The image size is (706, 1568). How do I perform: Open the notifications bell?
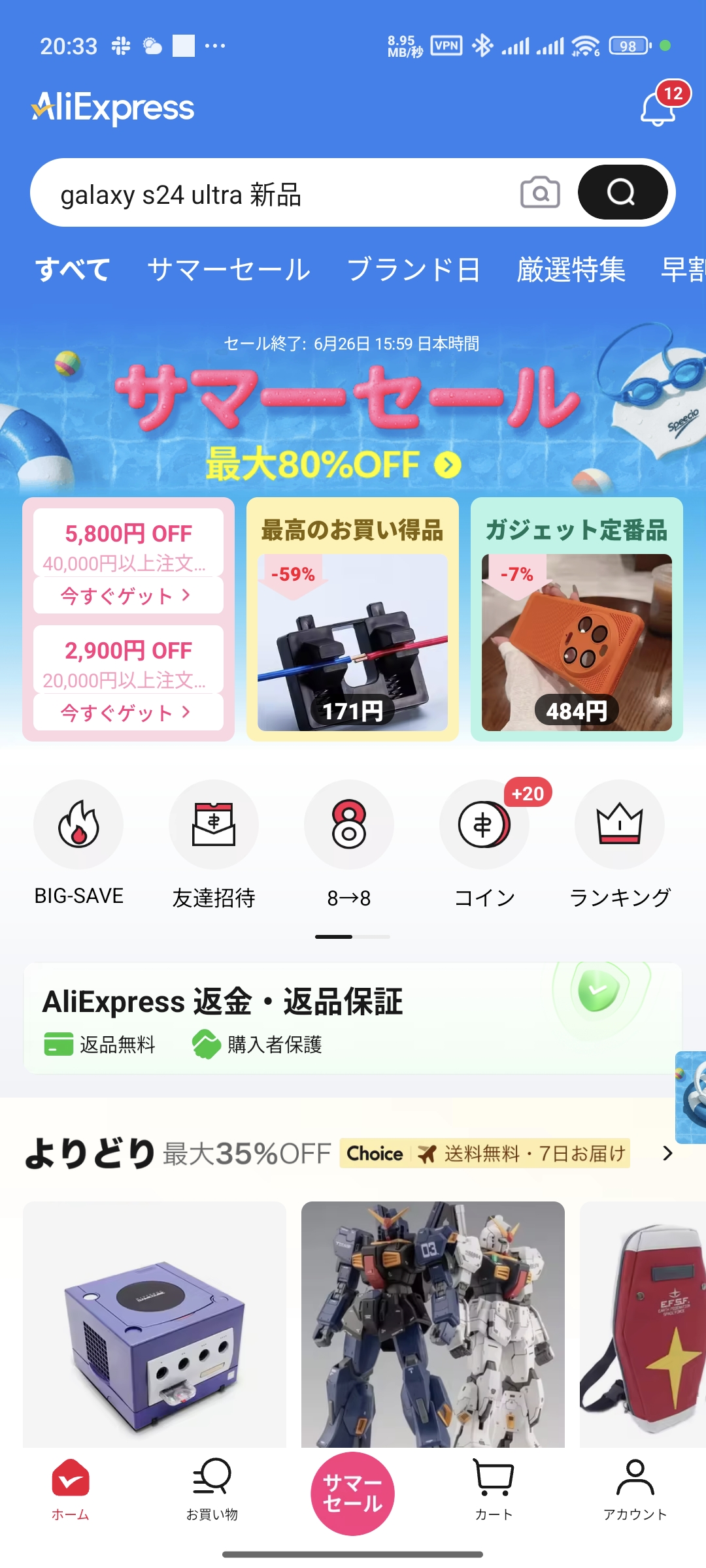coord(659,108)
